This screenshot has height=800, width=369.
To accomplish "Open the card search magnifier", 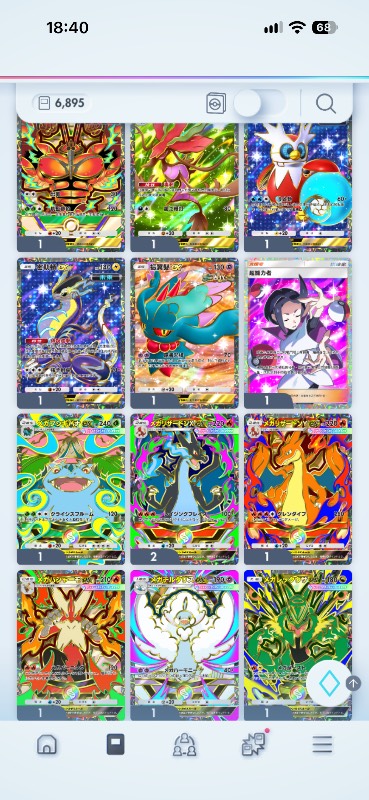I will point(326,104).
